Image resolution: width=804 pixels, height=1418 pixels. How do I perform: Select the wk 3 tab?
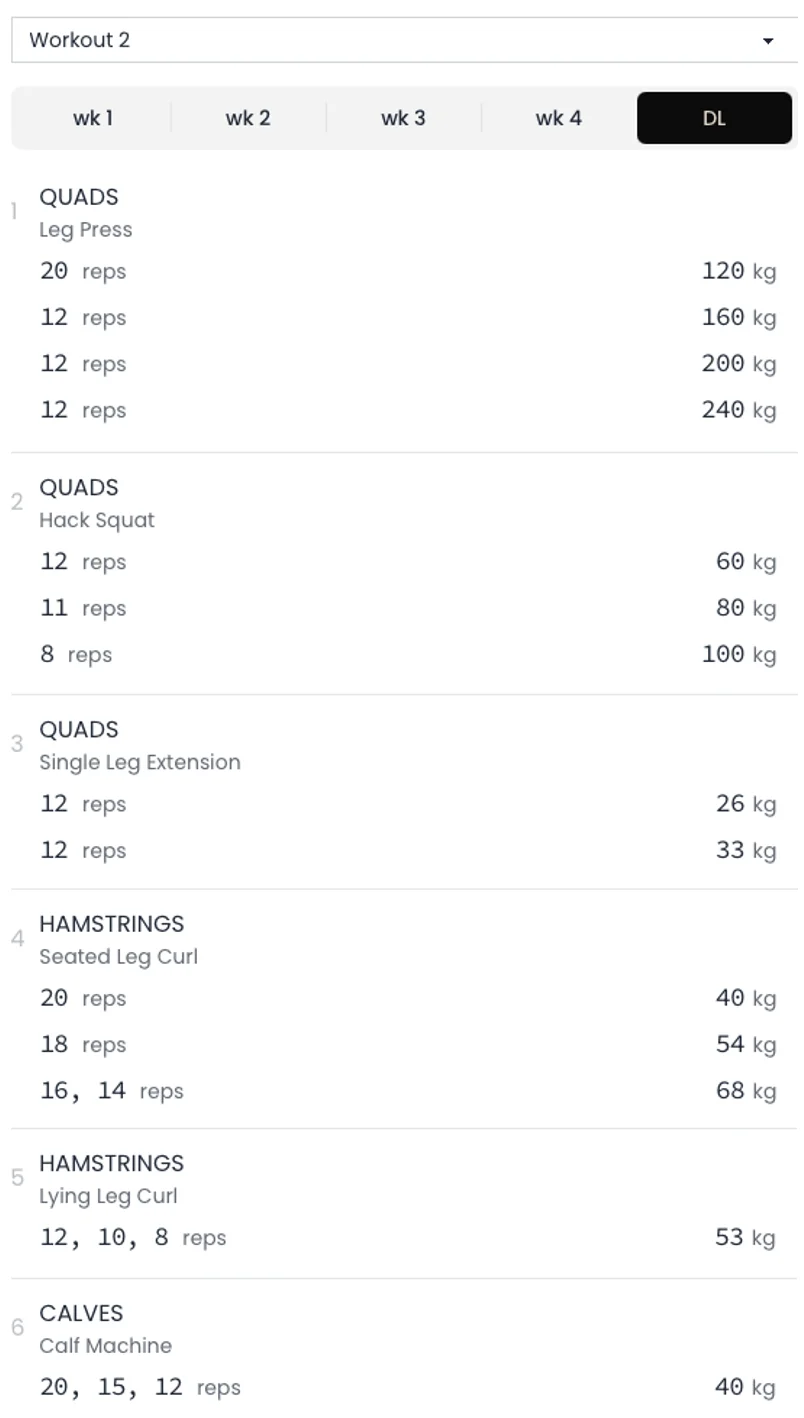(403, 118)
